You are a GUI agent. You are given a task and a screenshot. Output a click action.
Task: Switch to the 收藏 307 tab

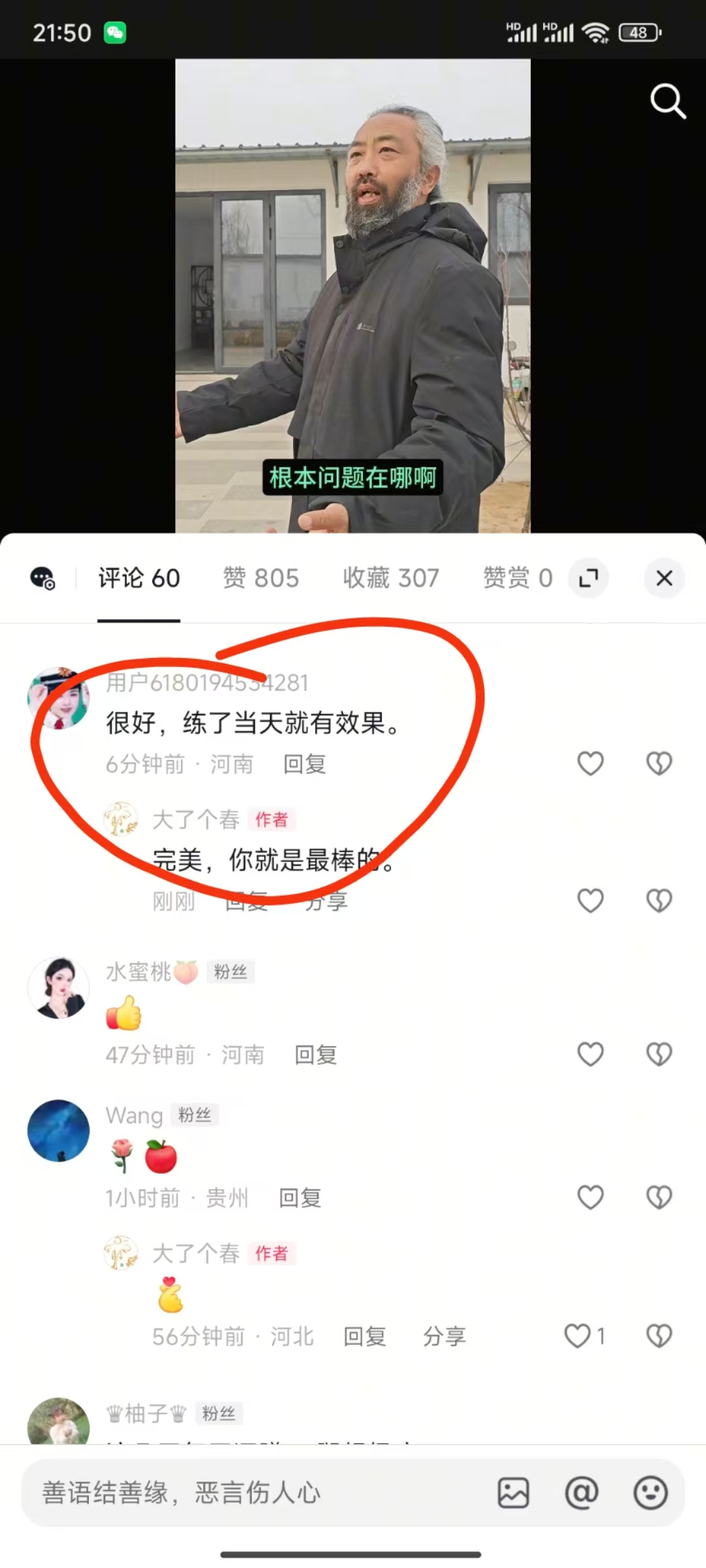391,578
